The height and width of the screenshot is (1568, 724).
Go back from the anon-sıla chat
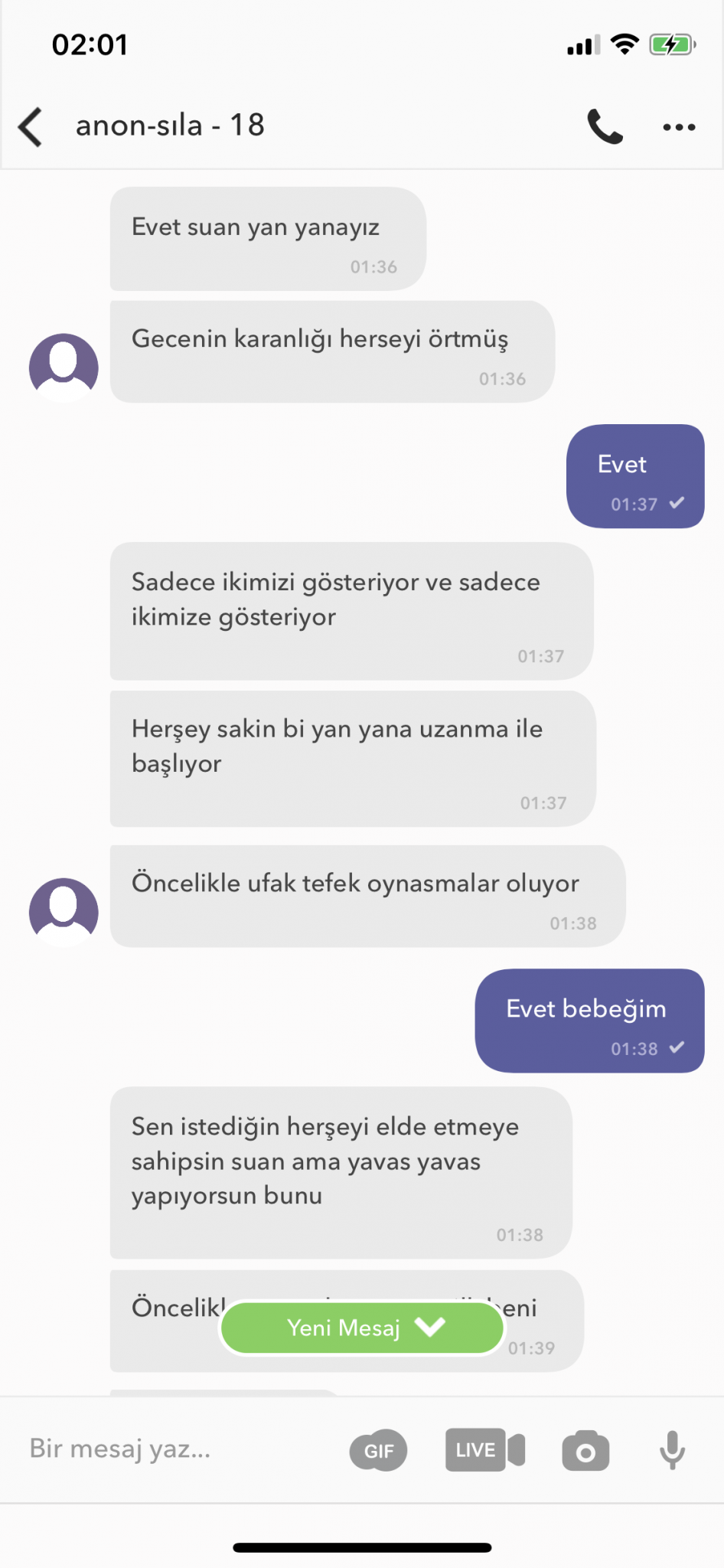[31, 126]
